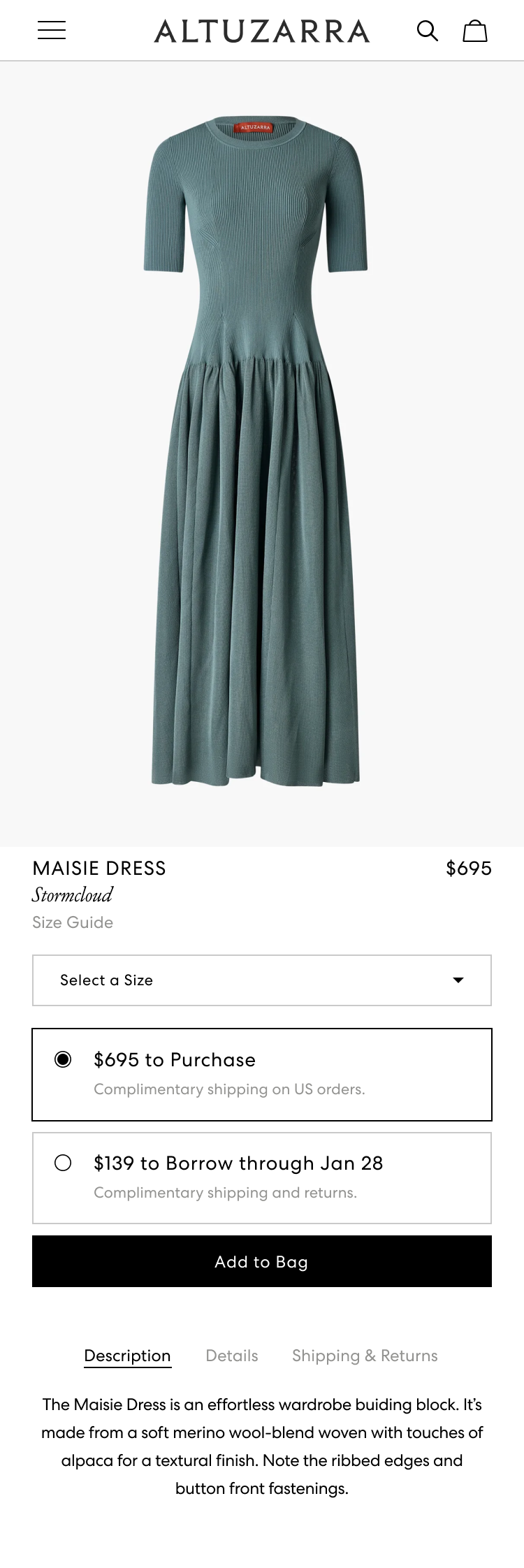
Task: Go to the Altuzarra home logo
Action: [x=262, y=31]
